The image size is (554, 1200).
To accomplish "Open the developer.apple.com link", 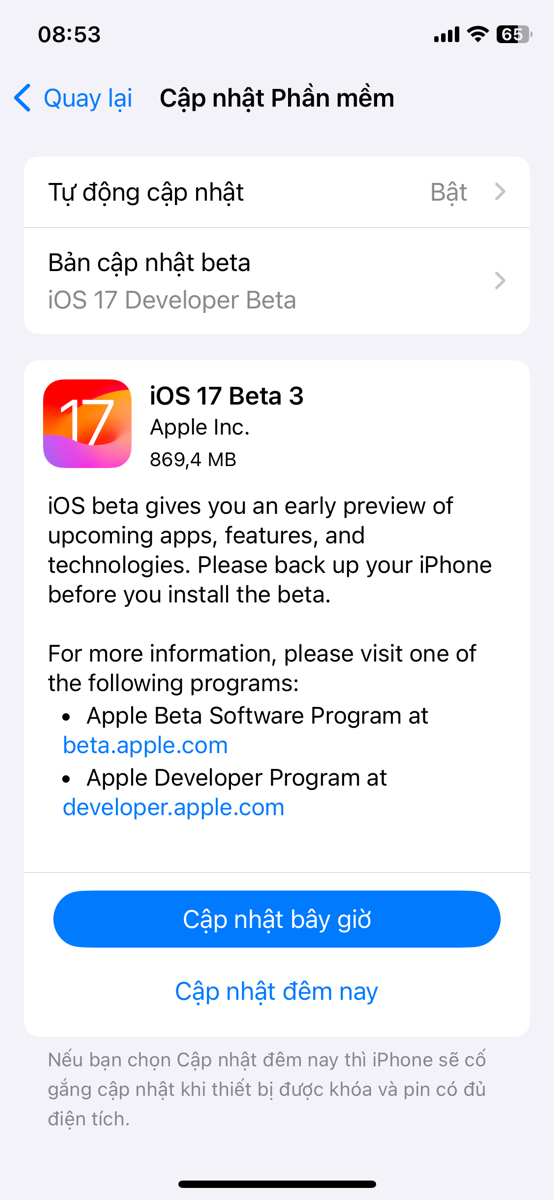I will [x=173, y=807].
